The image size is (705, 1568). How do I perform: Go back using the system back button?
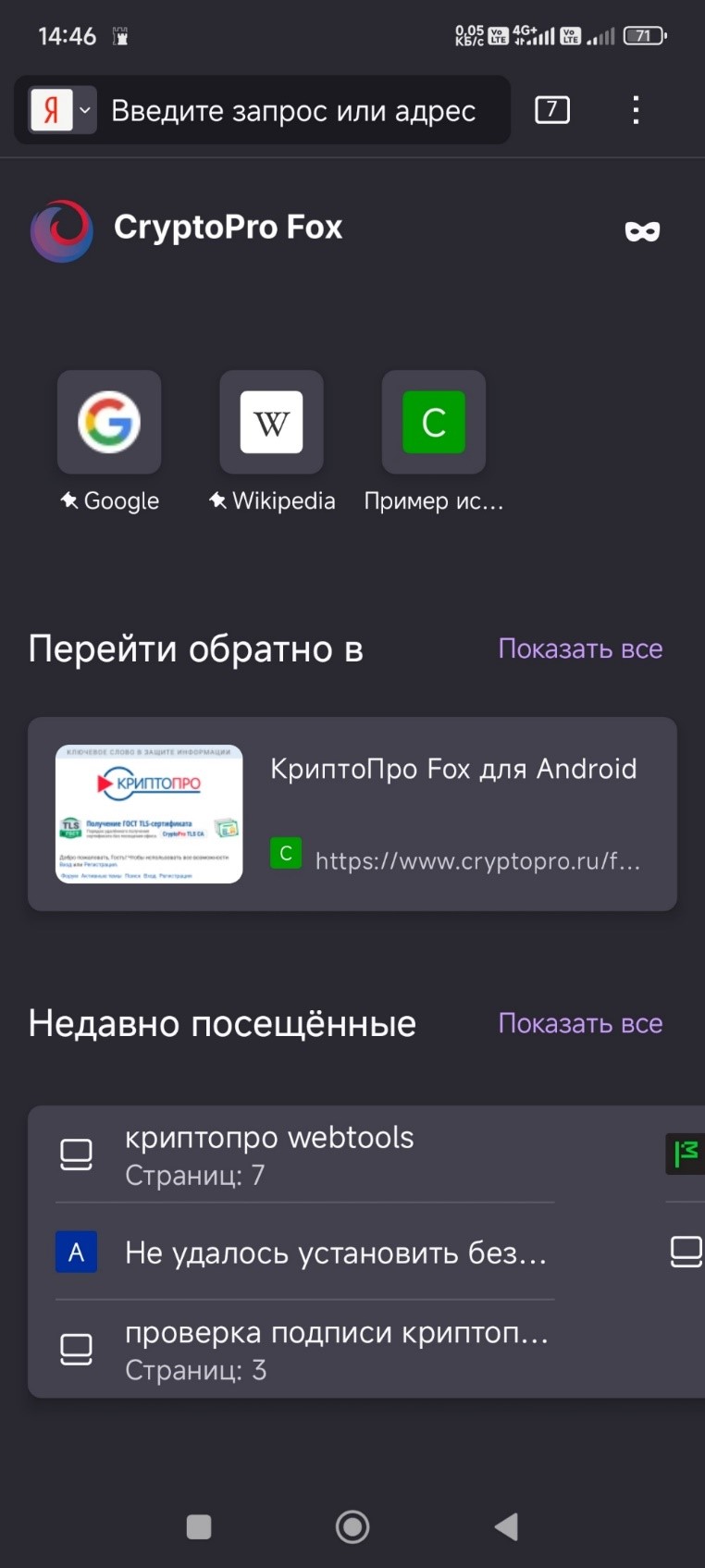[x=506, y=1526]
